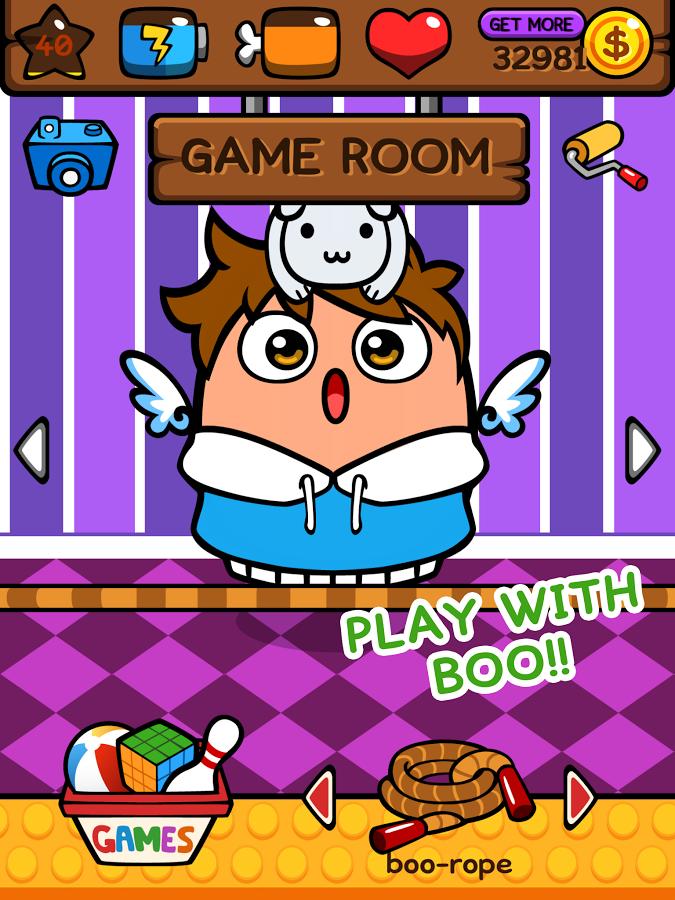The width and height of the screenshot is (675, 900).
Task: Go to the next room
Action: 642,450
